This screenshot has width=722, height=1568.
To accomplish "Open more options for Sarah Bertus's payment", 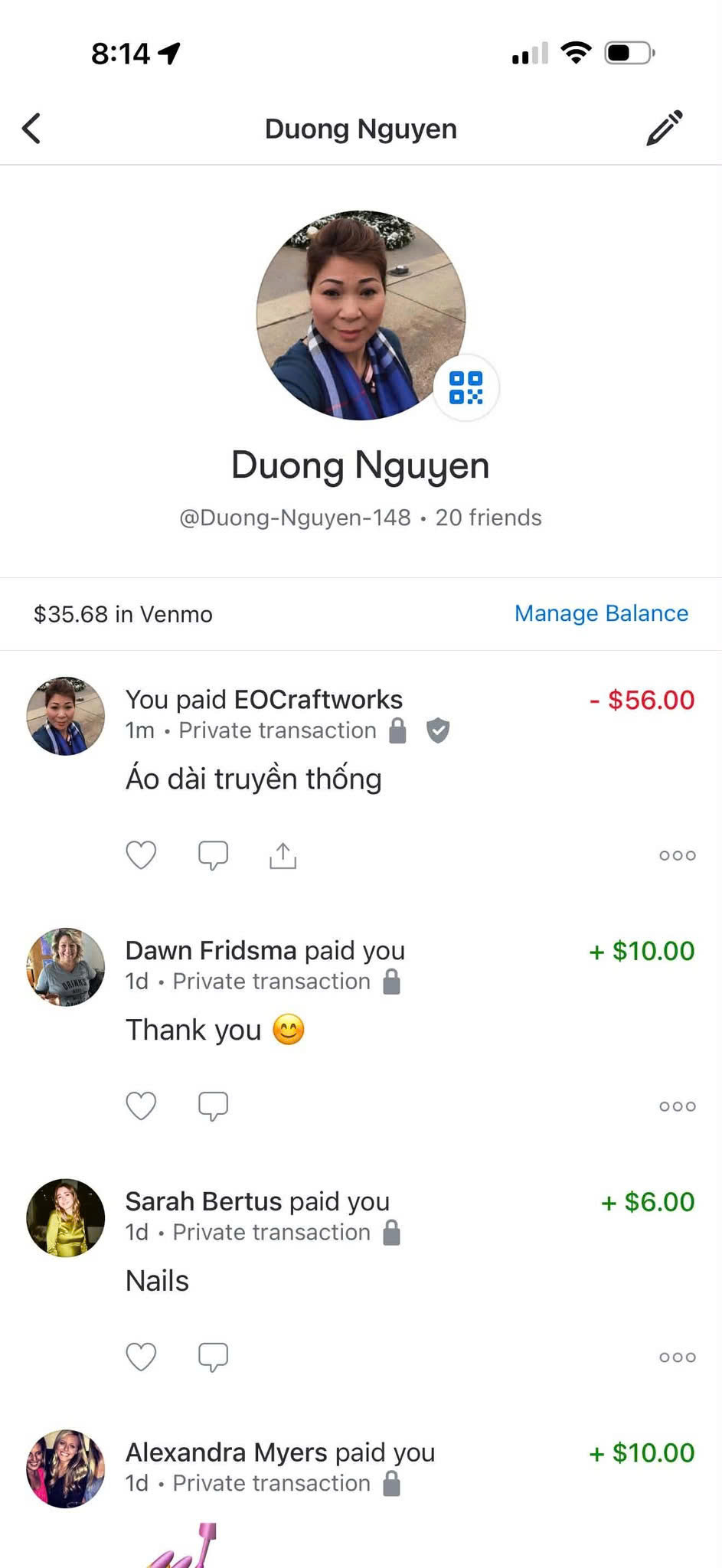I will coord(677,1357).
